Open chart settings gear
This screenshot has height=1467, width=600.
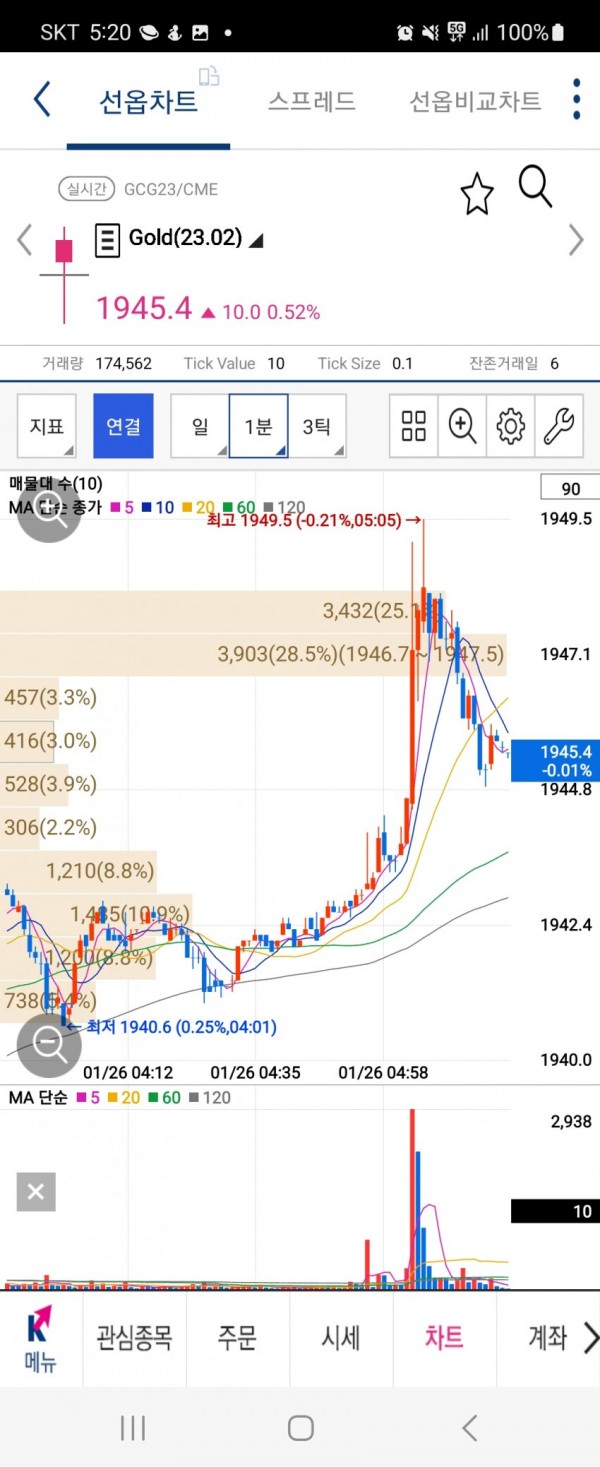point(510,426)
